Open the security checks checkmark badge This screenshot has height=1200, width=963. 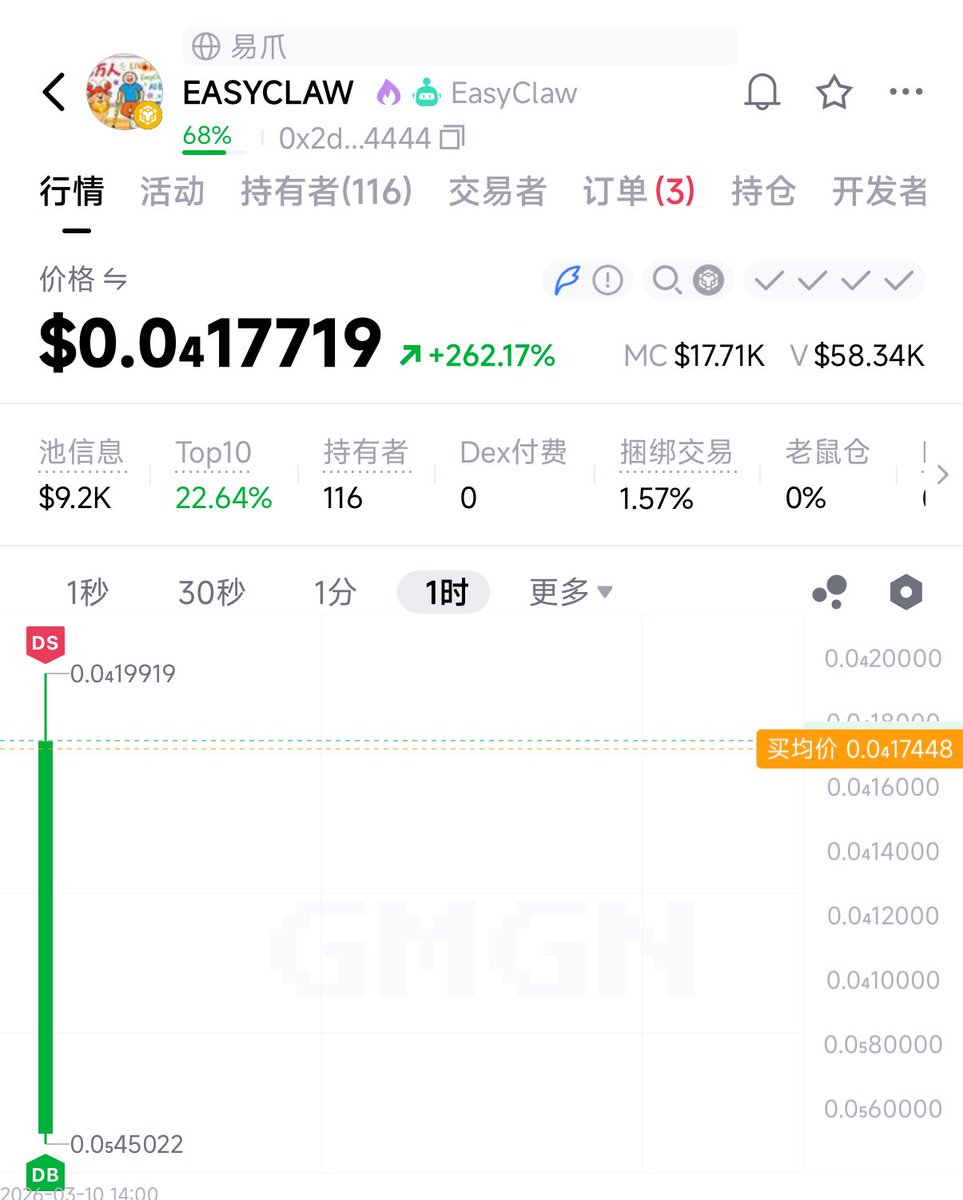click(834, 281)
